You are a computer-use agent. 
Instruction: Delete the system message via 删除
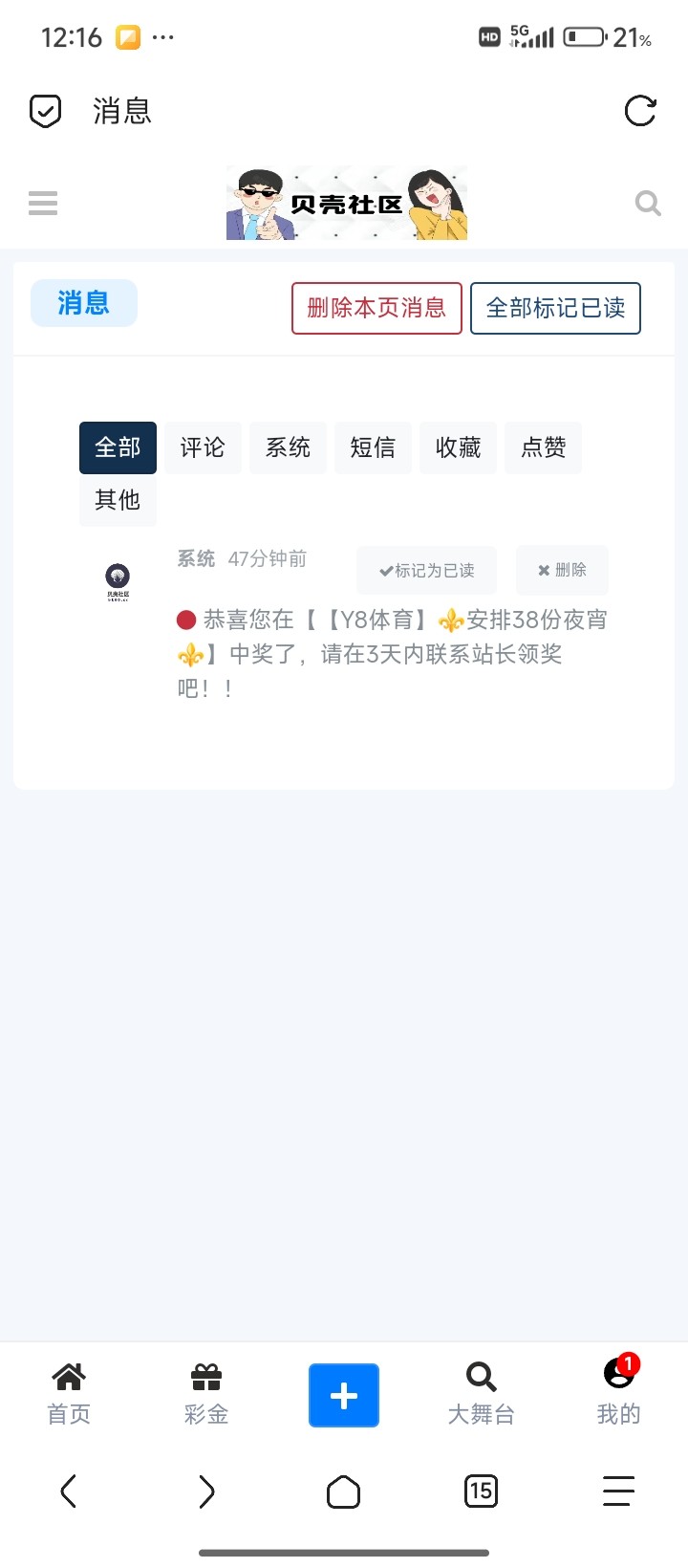(563, 570)
